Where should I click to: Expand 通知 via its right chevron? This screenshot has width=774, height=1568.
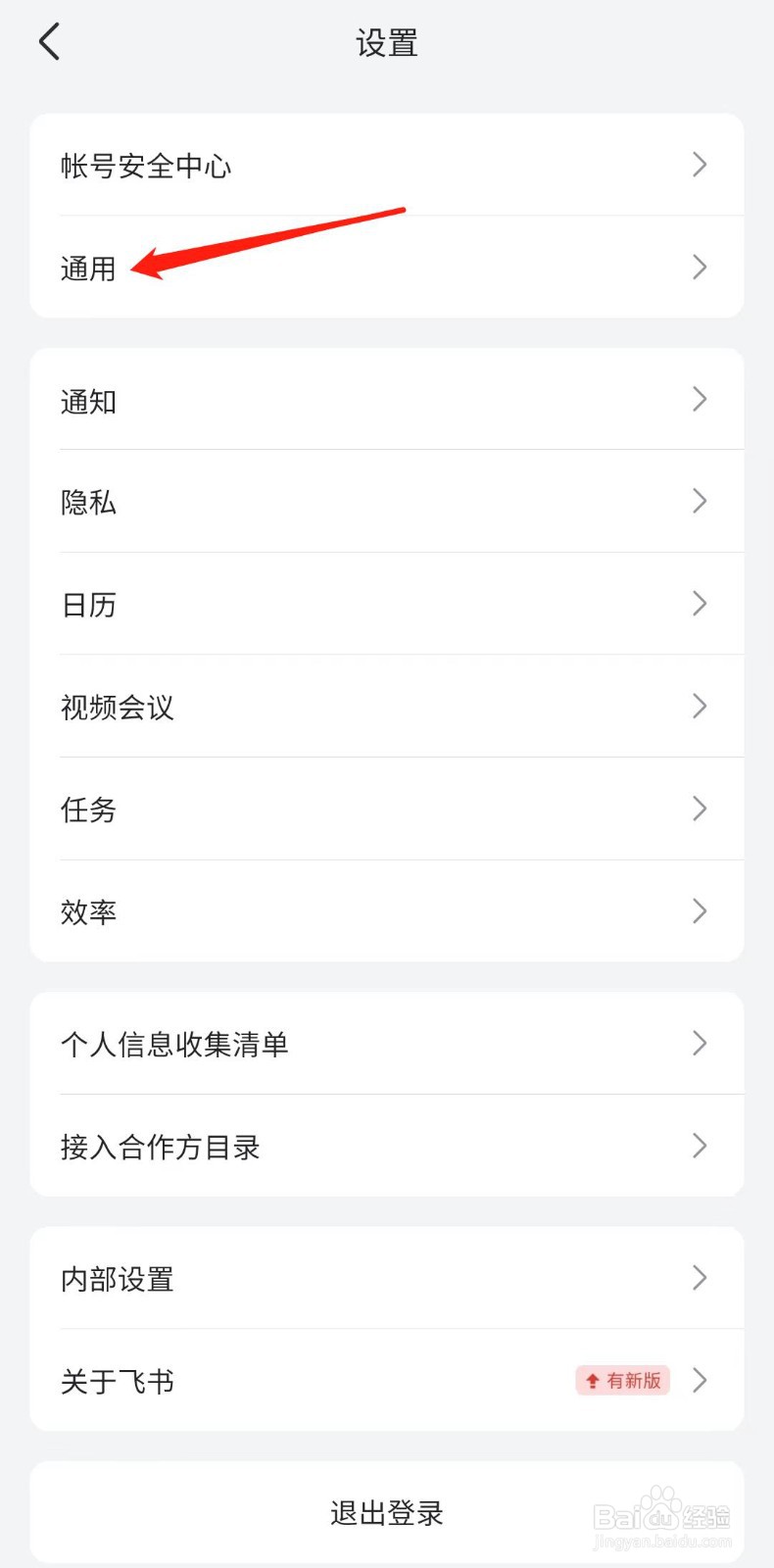(x=700, y=400)
